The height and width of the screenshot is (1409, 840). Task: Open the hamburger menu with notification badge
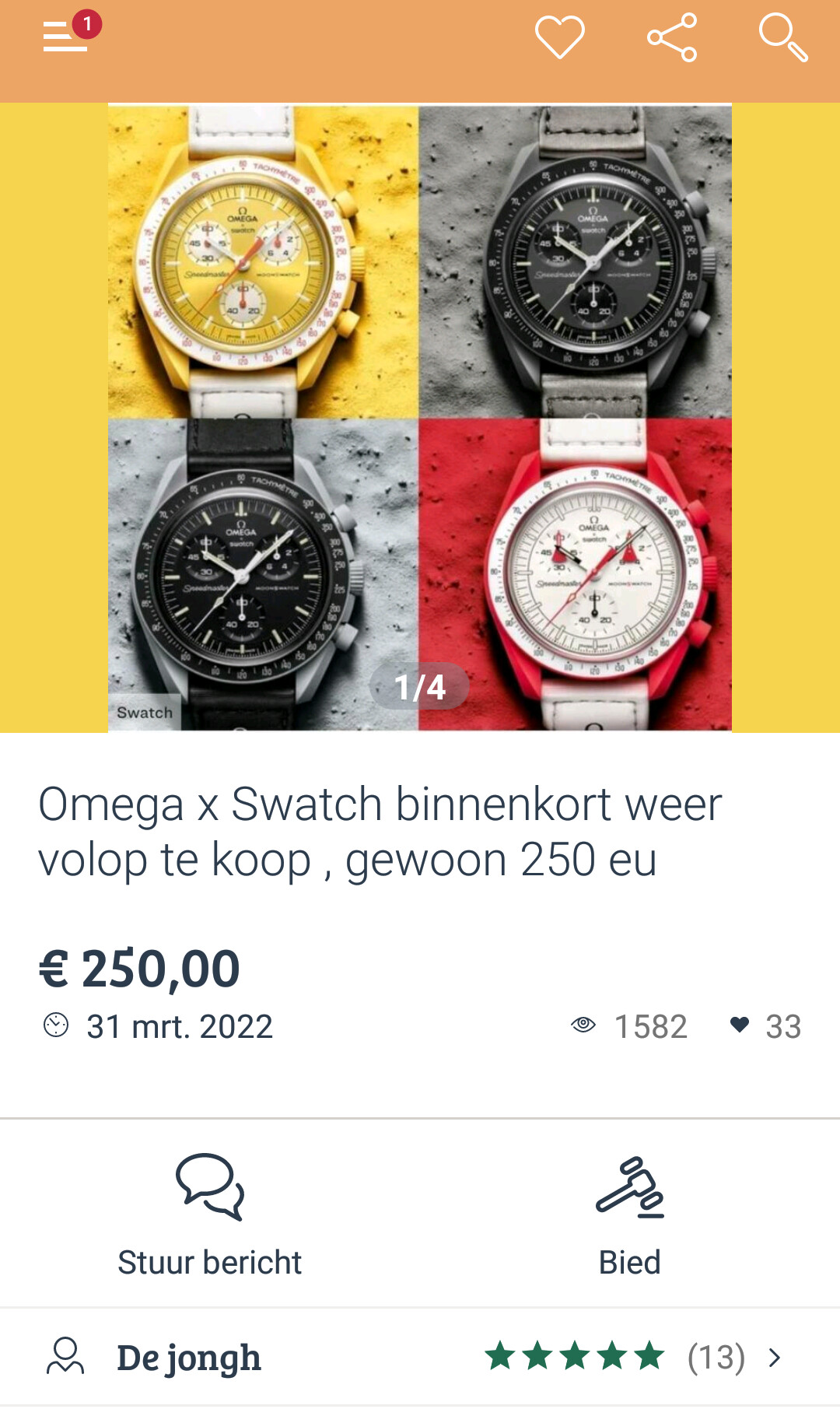(68, 35)
